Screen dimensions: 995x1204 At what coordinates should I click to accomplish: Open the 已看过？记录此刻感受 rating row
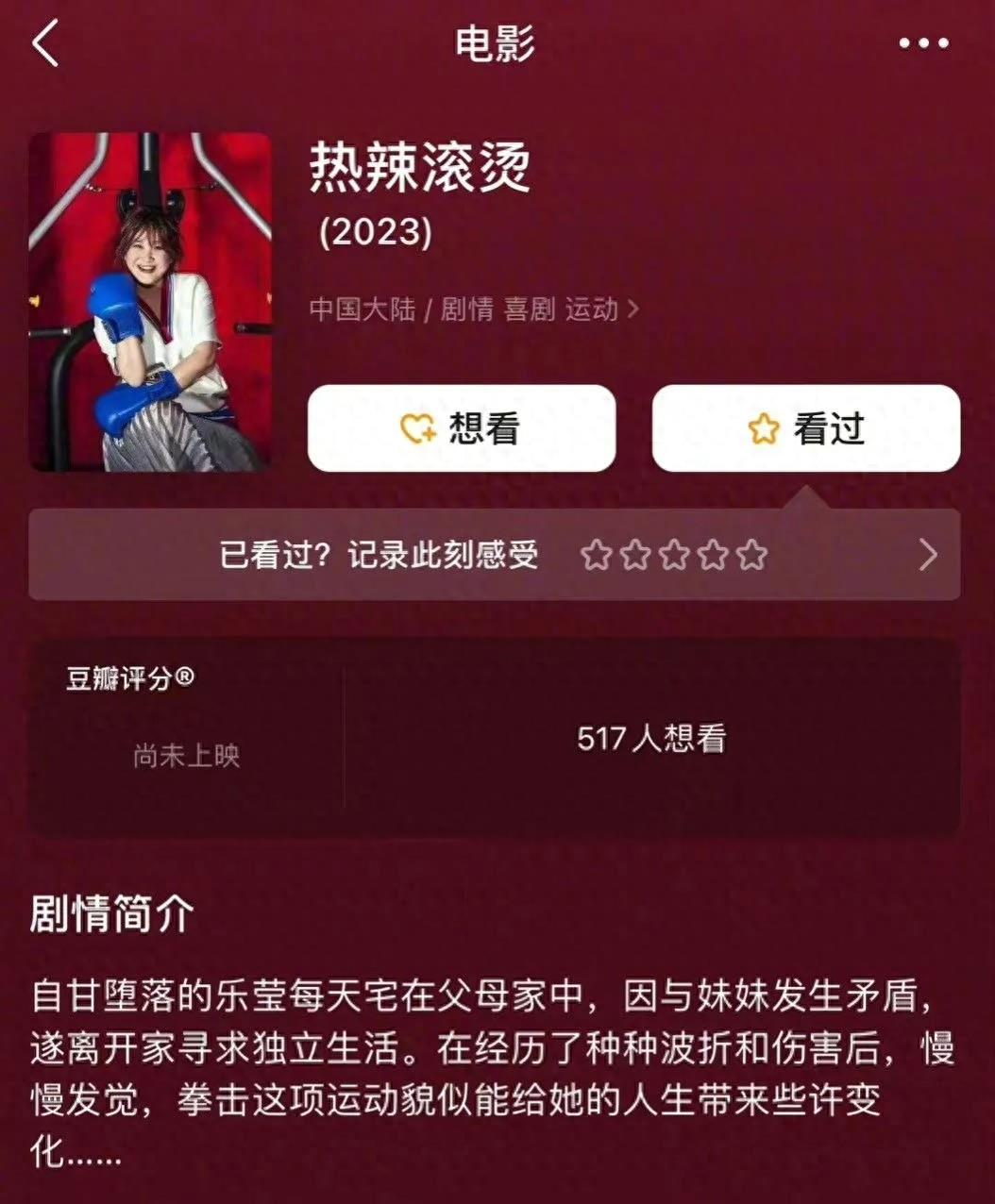[494, 555]
